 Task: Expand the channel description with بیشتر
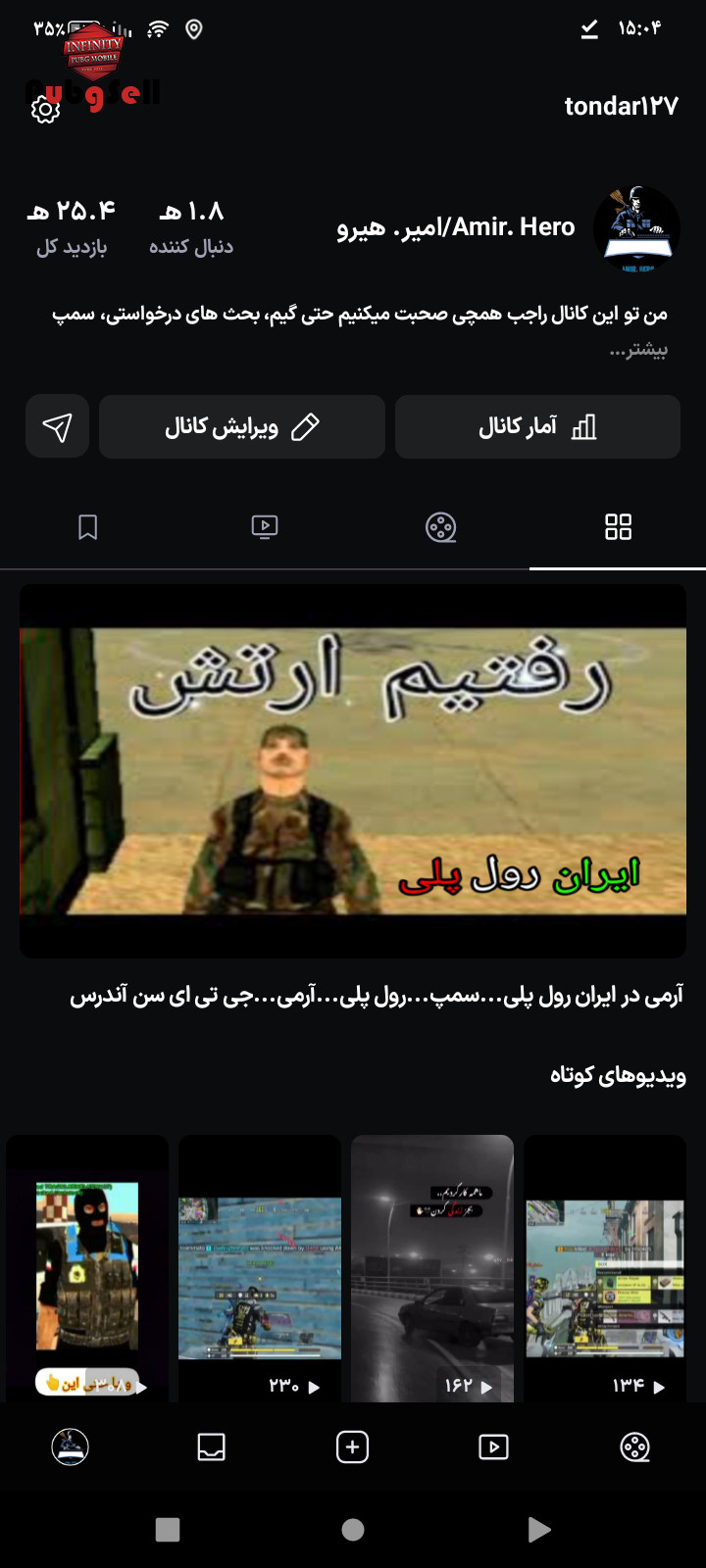pyautogui.click(x=638, y=348)
